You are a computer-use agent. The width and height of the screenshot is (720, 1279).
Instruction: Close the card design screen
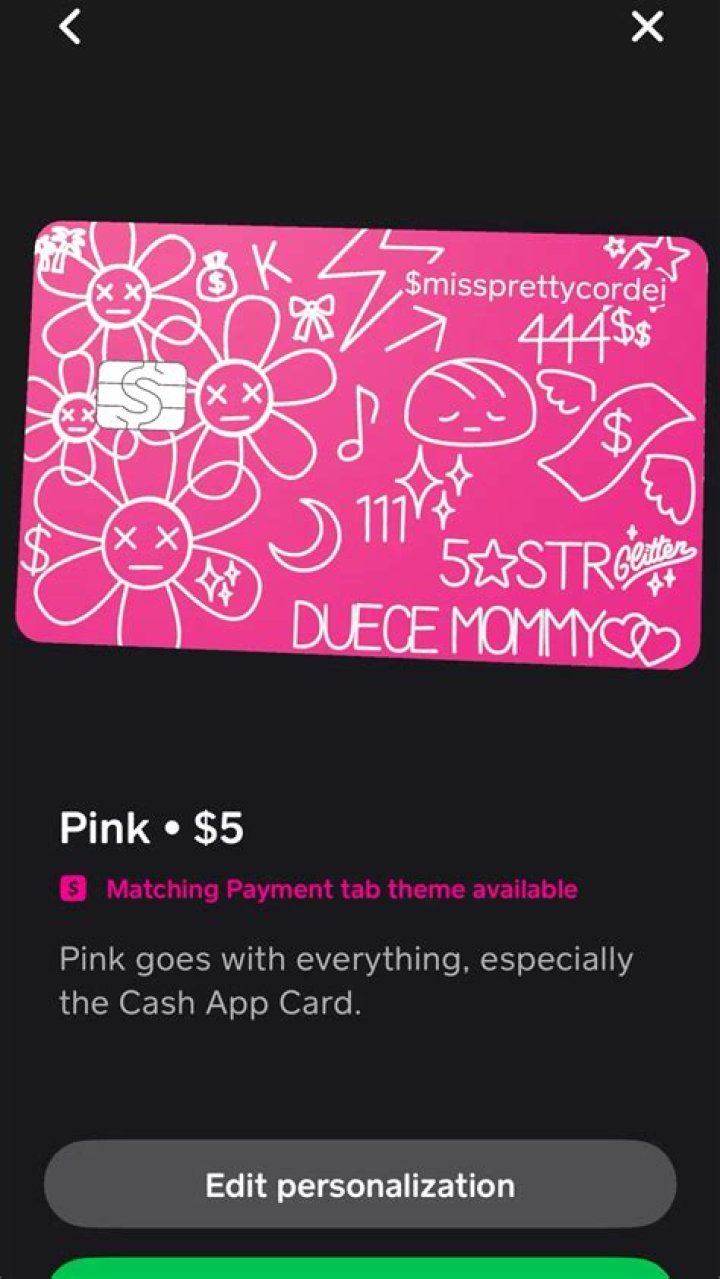[647, 27]
